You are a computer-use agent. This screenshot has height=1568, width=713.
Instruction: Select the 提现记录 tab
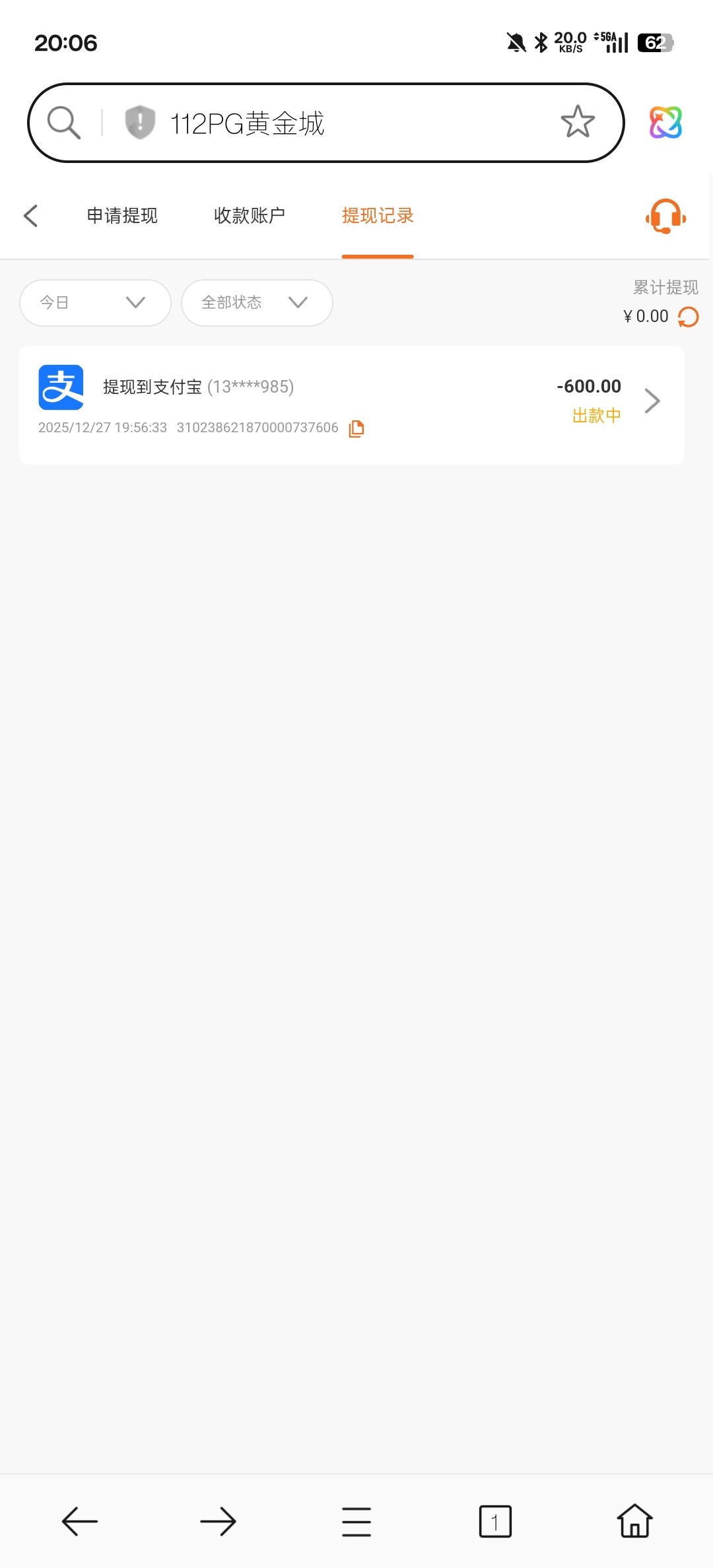[378, 216]
